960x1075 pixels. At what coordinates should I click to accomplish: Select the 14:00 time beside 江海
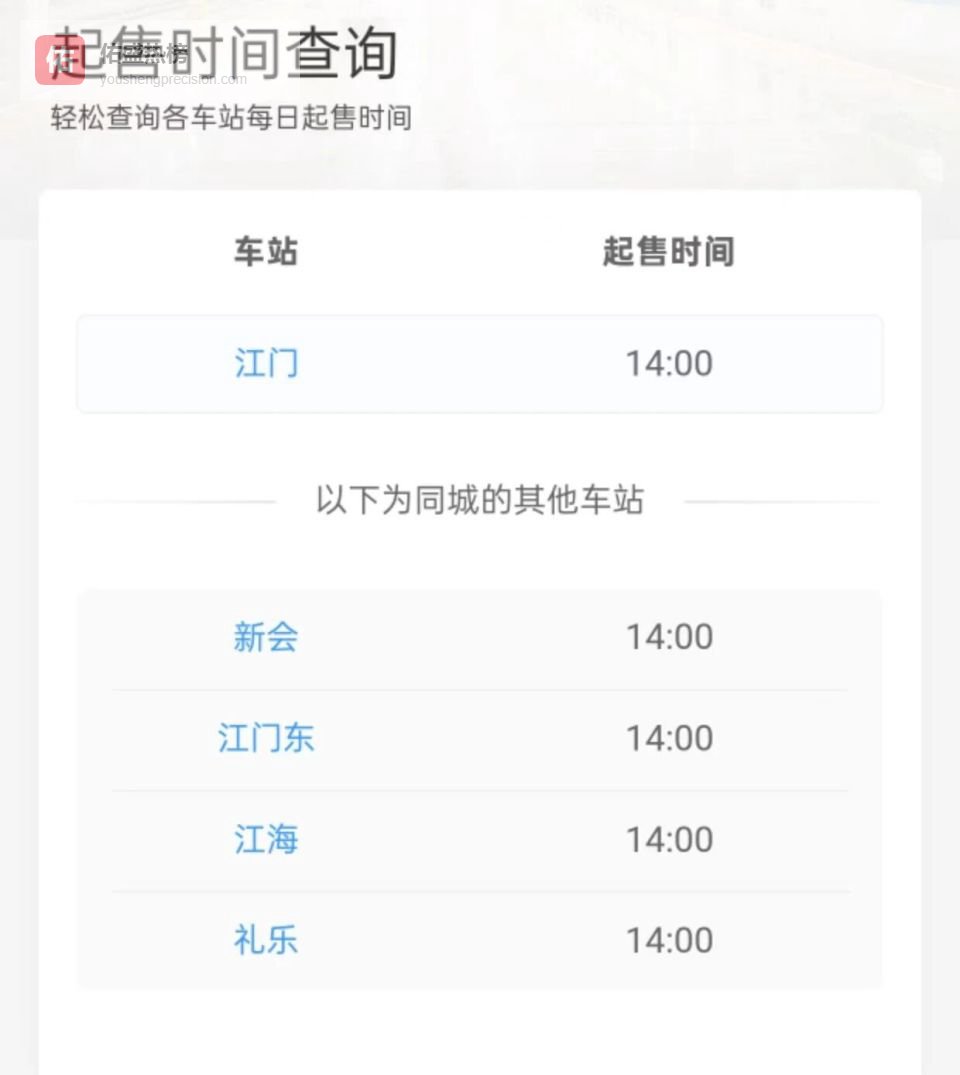pos(670,840)
